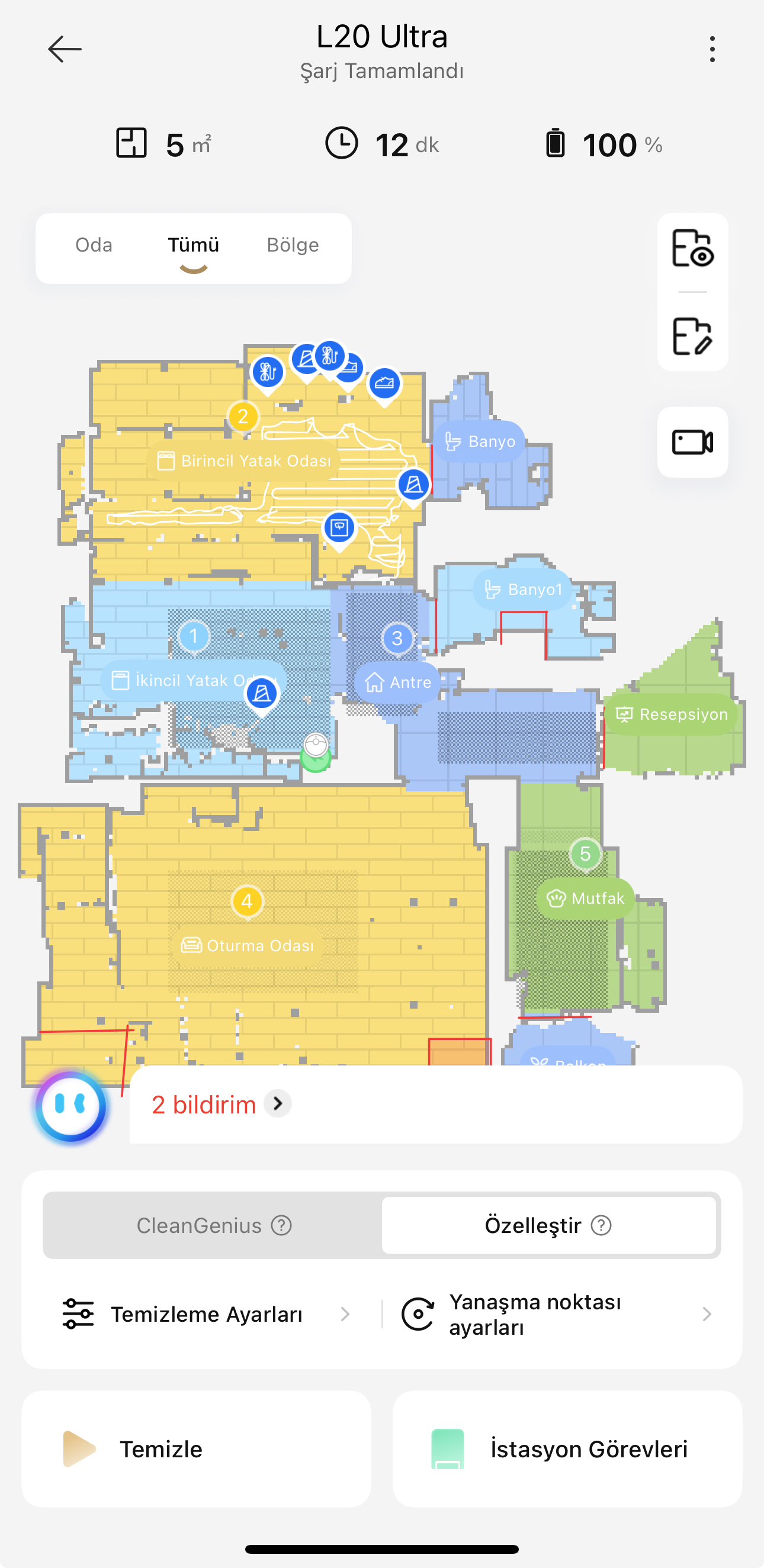Select the Resepsiyon room on the map
The image size is (764, 1568).
click(672, 714)
